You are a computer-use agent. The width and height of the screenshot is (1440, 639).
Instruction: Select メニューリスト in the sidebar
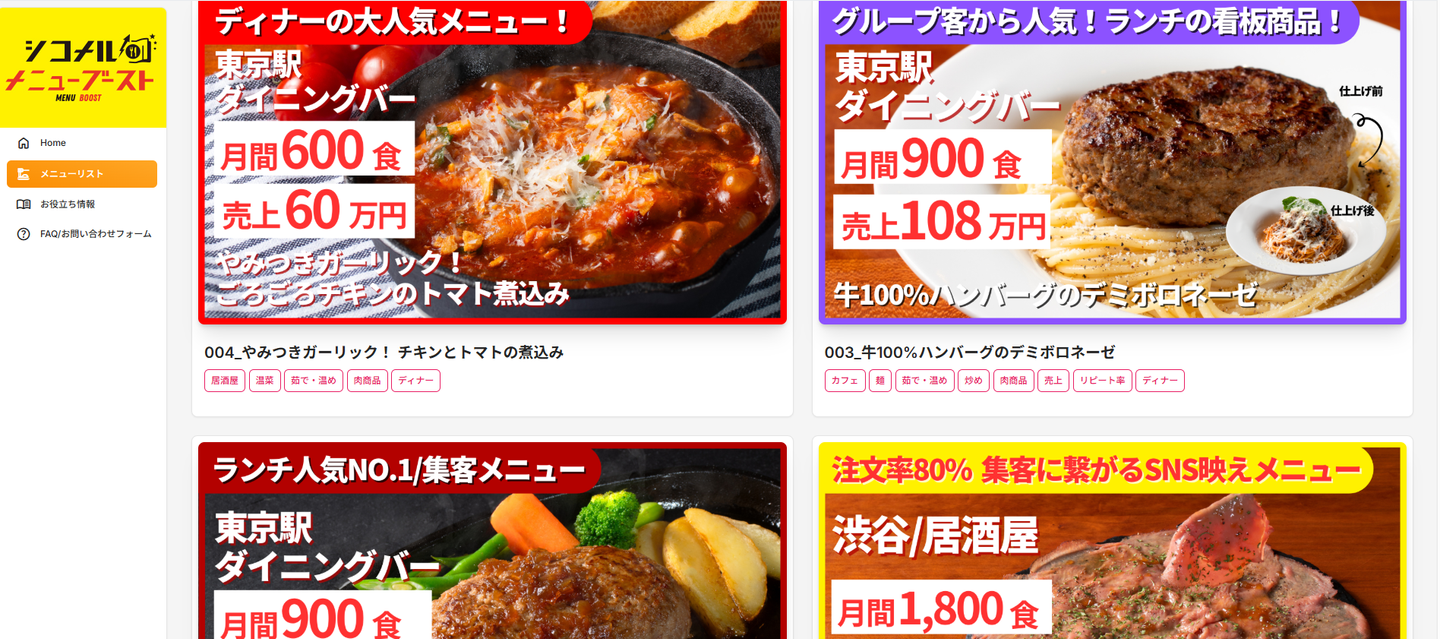click(81, 174)
